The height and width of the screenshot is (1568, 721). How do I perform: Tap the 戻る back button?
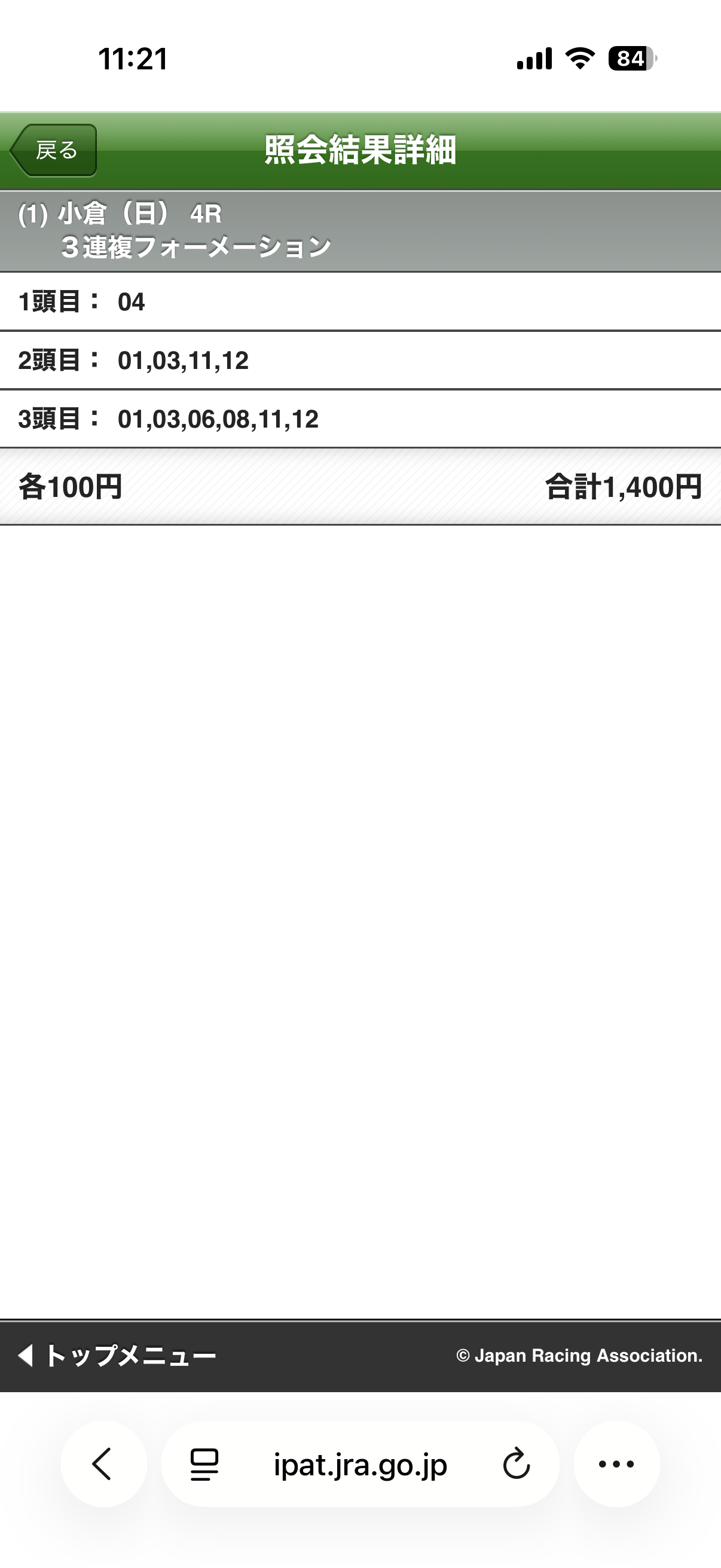pyautogui.click(x=54, y=150)
